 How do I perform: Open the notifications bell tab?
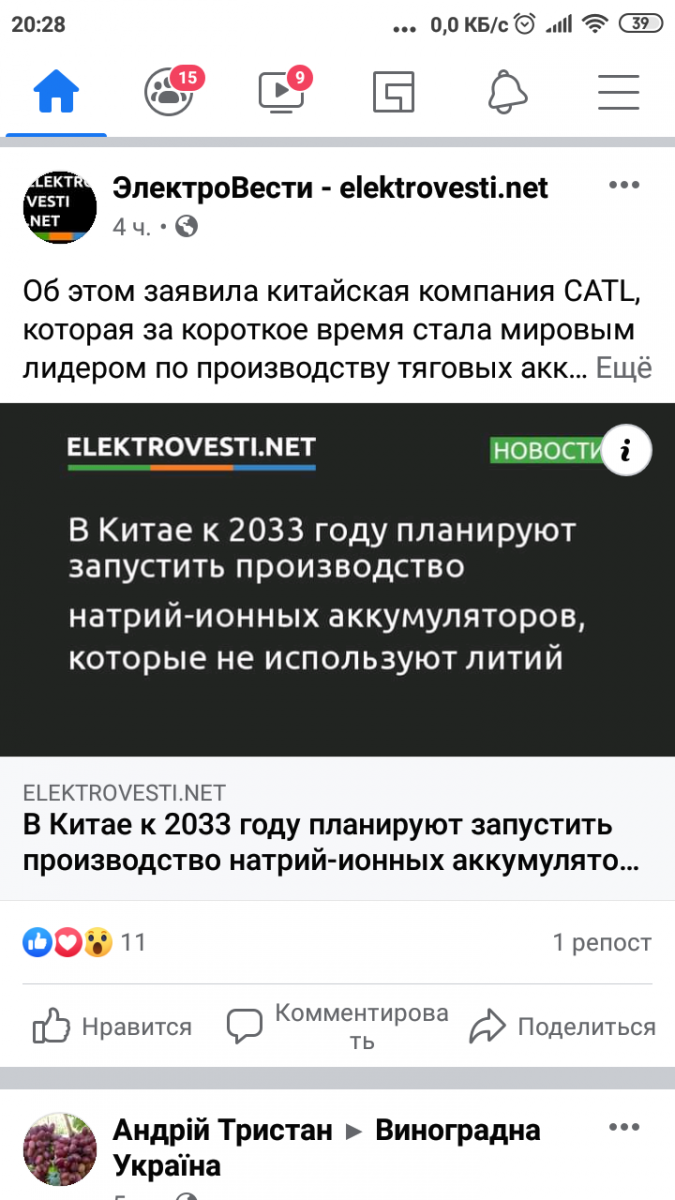pos(507,93)
